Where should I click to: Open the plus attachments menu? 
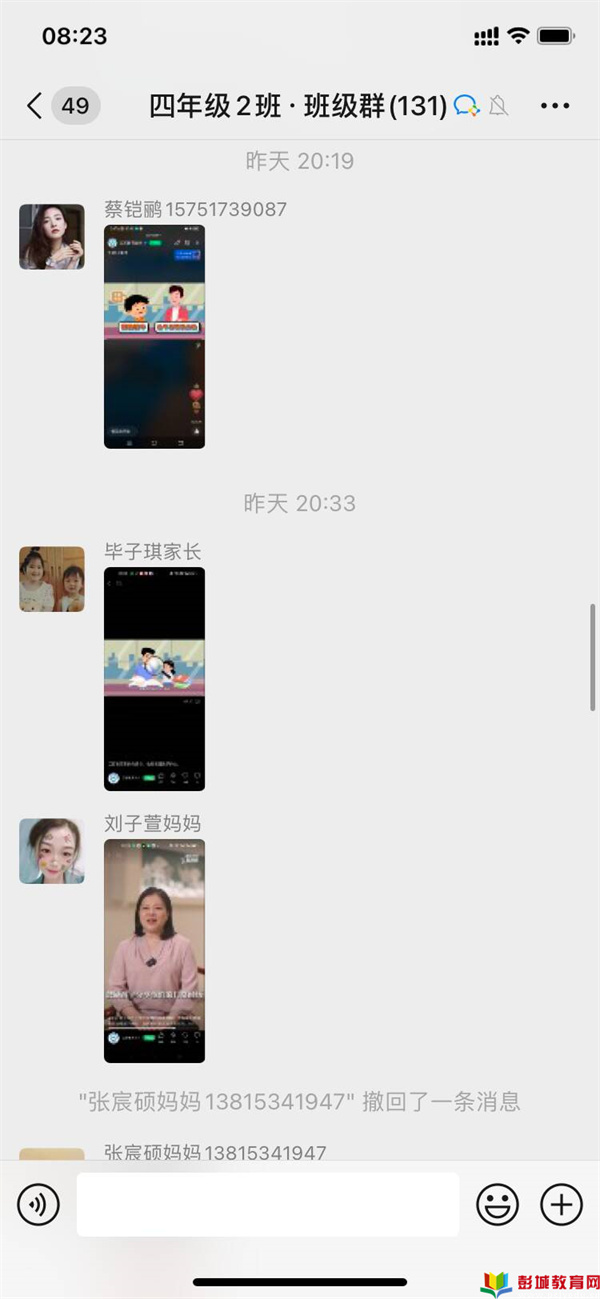point(561,1205)
